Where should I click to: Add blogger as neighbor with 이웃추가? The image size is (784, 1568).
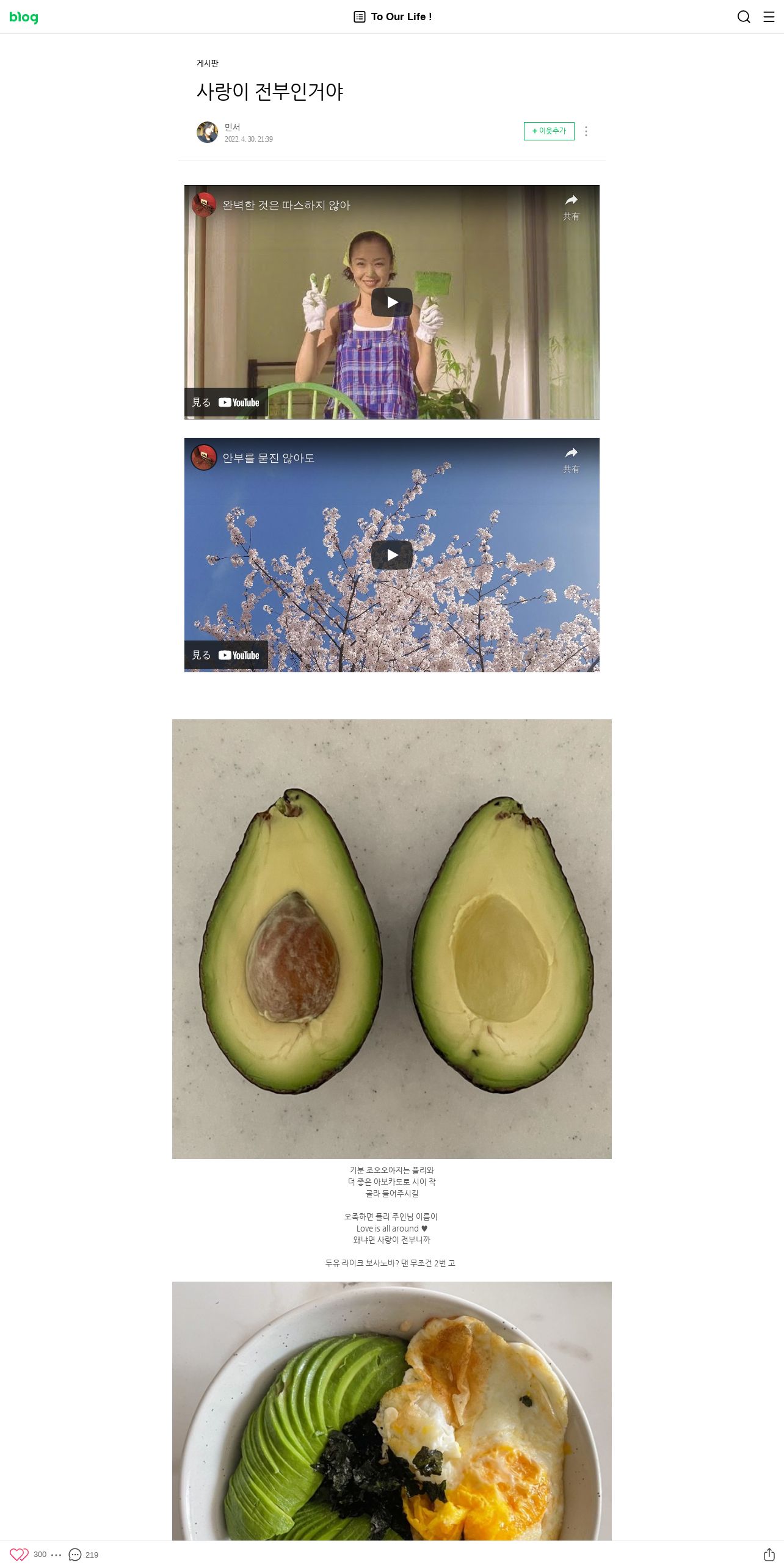[x=549, y=131]
